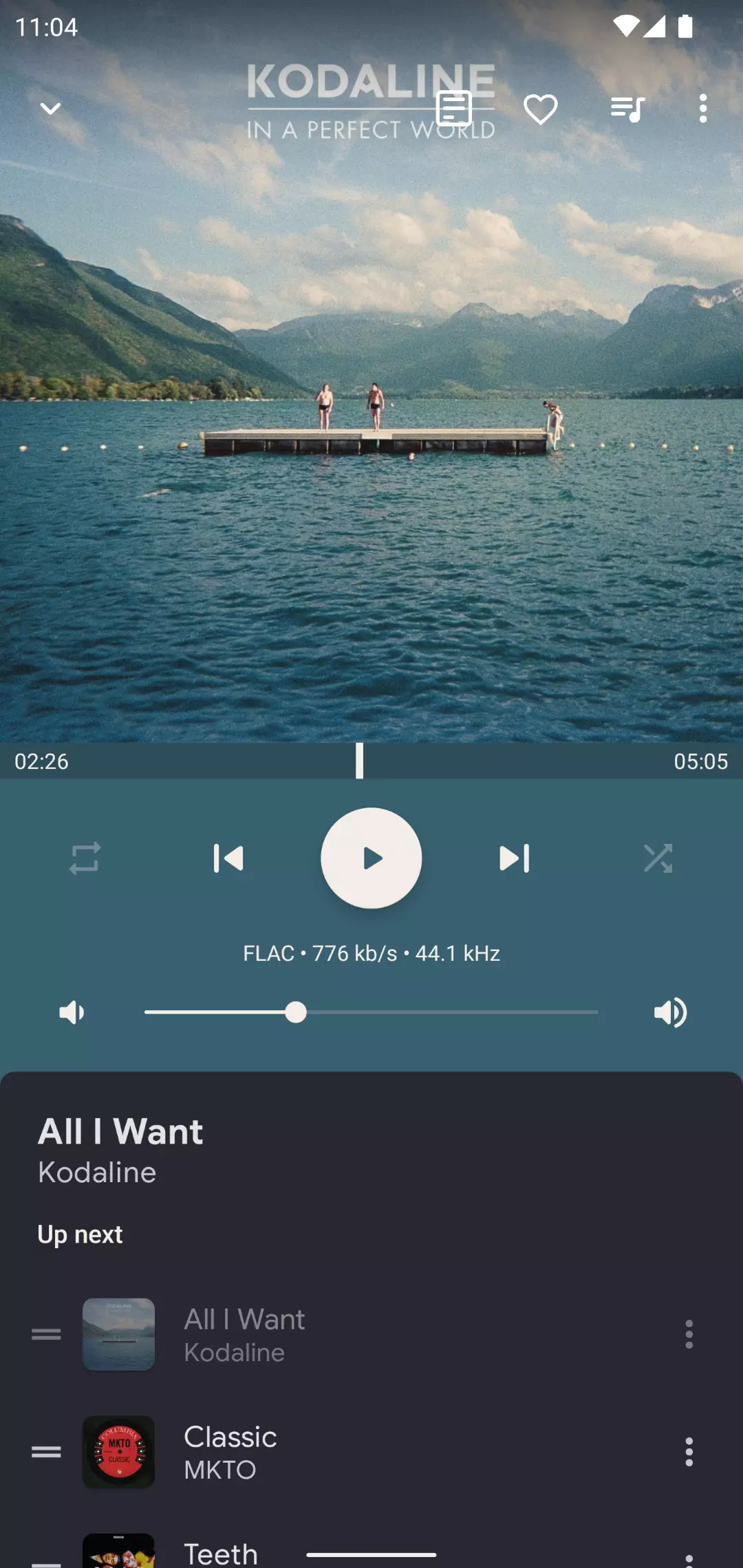Tap the playback progress bar
The image size is (743, 1568).
point(371,761)
